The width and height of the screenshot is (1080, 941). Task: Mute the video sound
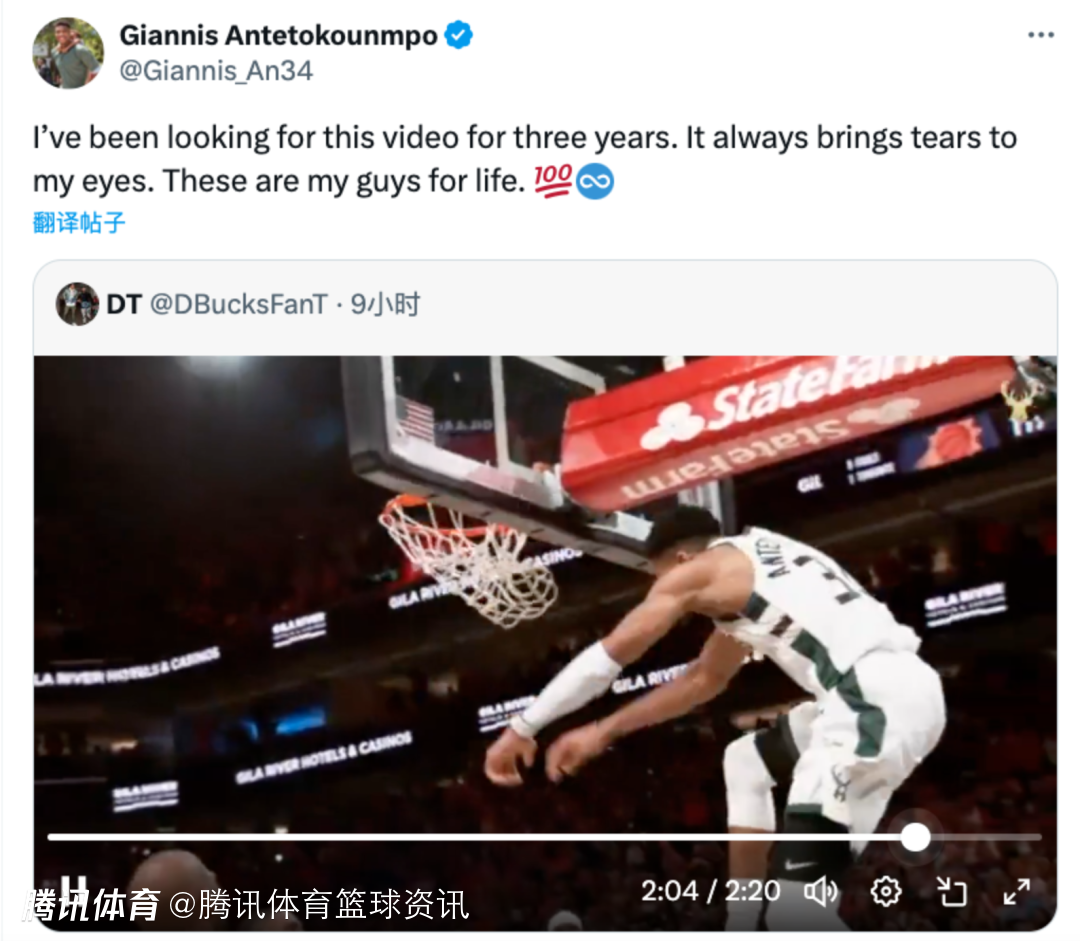821,890
